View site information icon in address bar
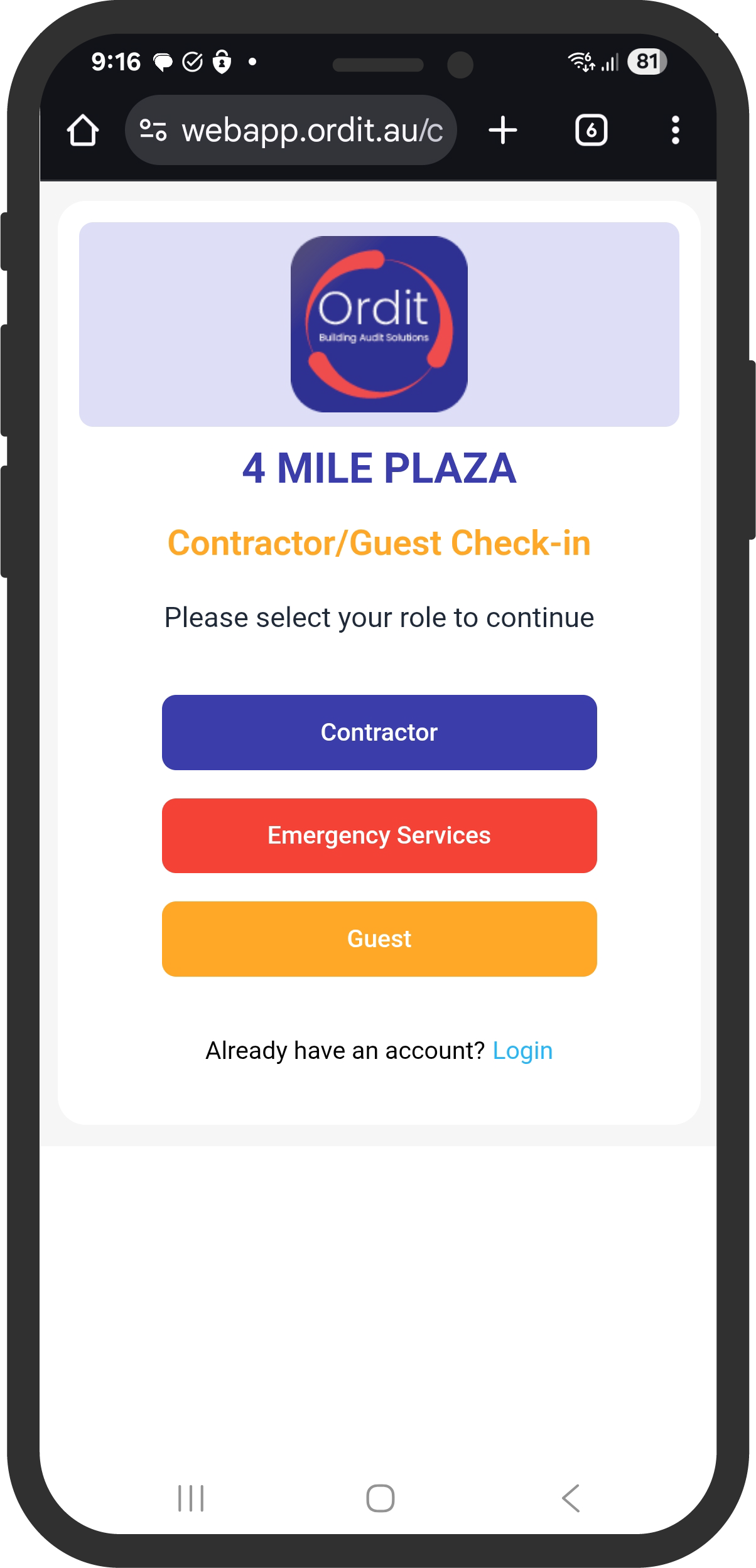This screenshot has width=756, height=1568. 153,130
